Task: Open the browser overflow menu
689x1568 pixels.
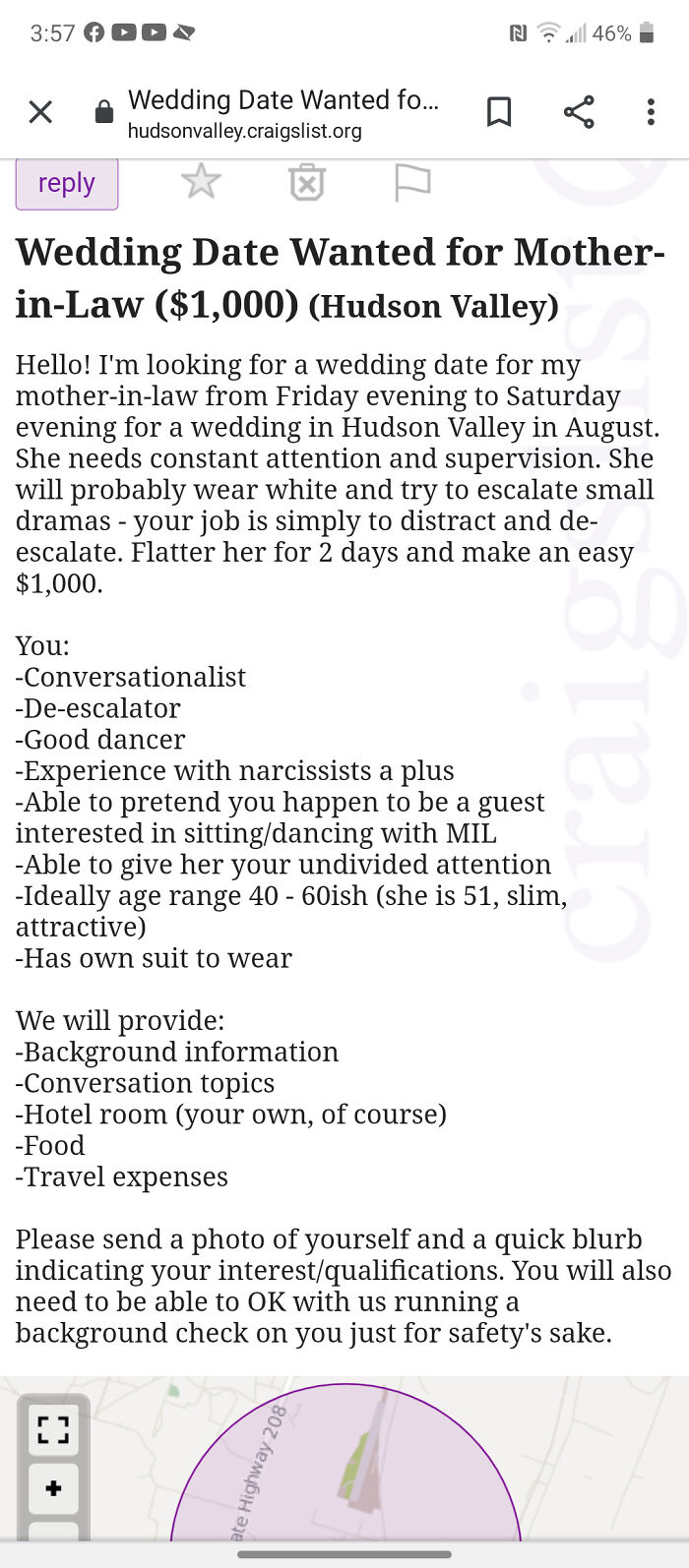Action: [x=651, y=112]
